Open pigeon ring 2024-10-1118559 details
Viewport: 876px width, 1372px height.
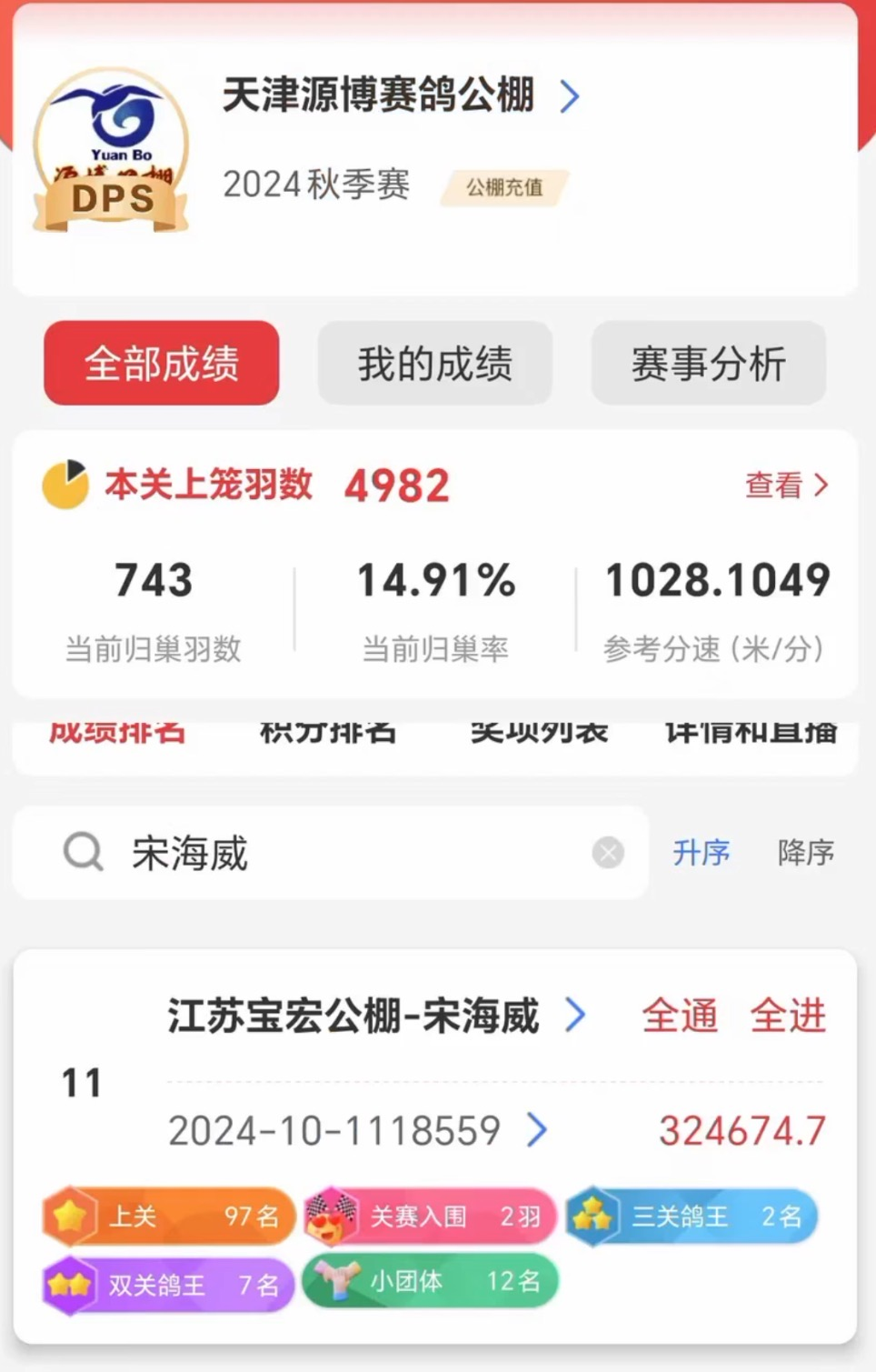tap(356, 1131)
